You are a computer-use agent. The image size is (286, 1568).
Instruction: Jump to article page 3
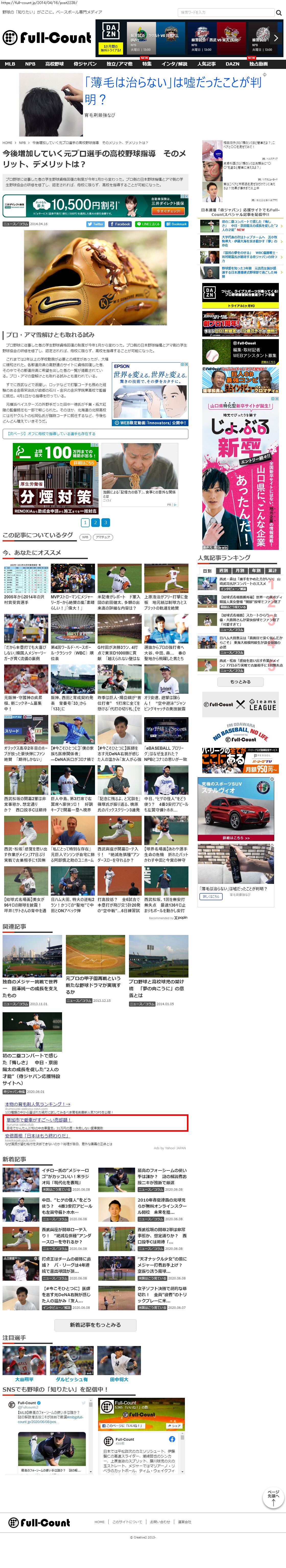(105, 522)
